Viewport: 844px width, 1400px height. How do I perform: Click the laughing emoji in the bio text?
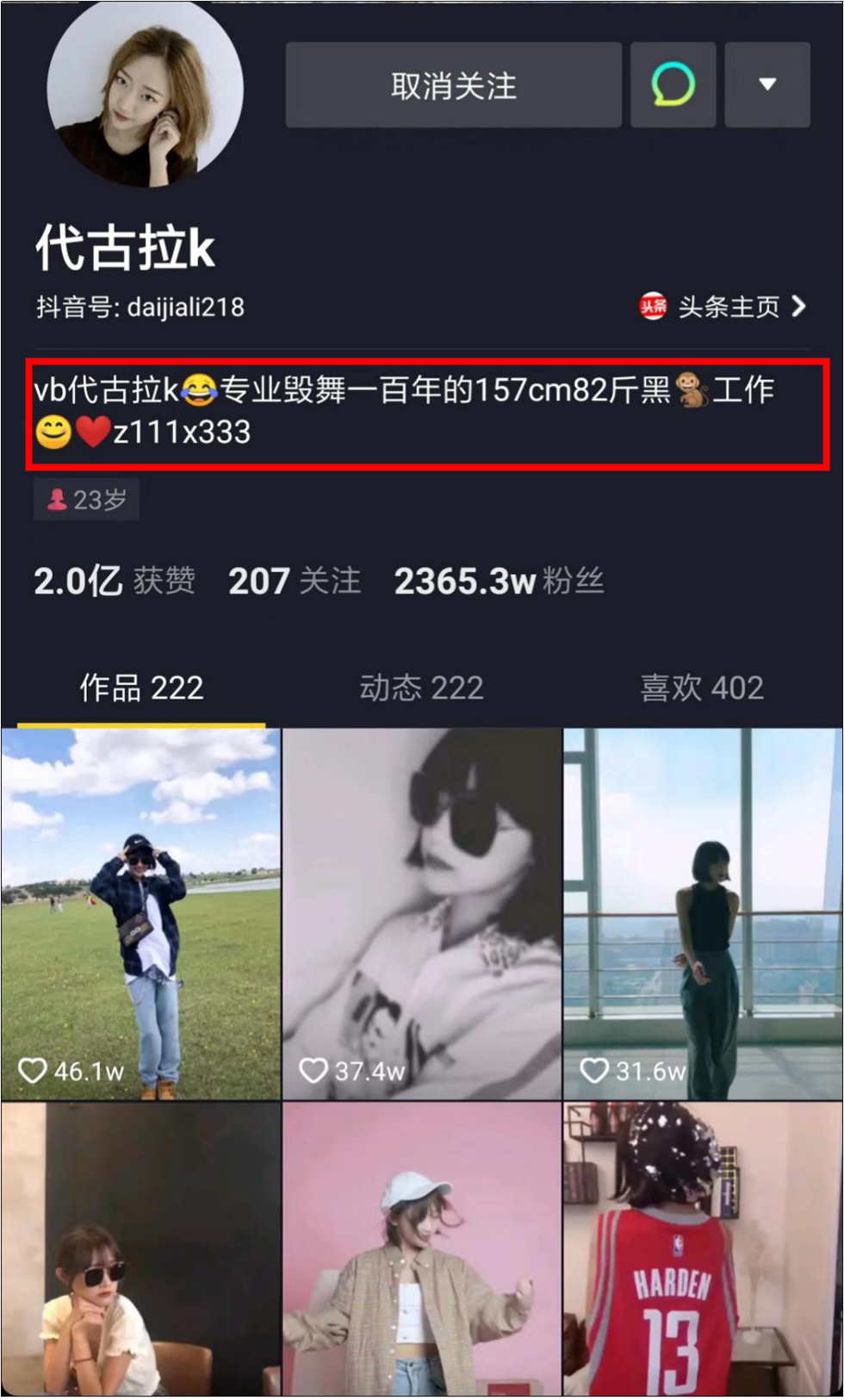[200, 390]
